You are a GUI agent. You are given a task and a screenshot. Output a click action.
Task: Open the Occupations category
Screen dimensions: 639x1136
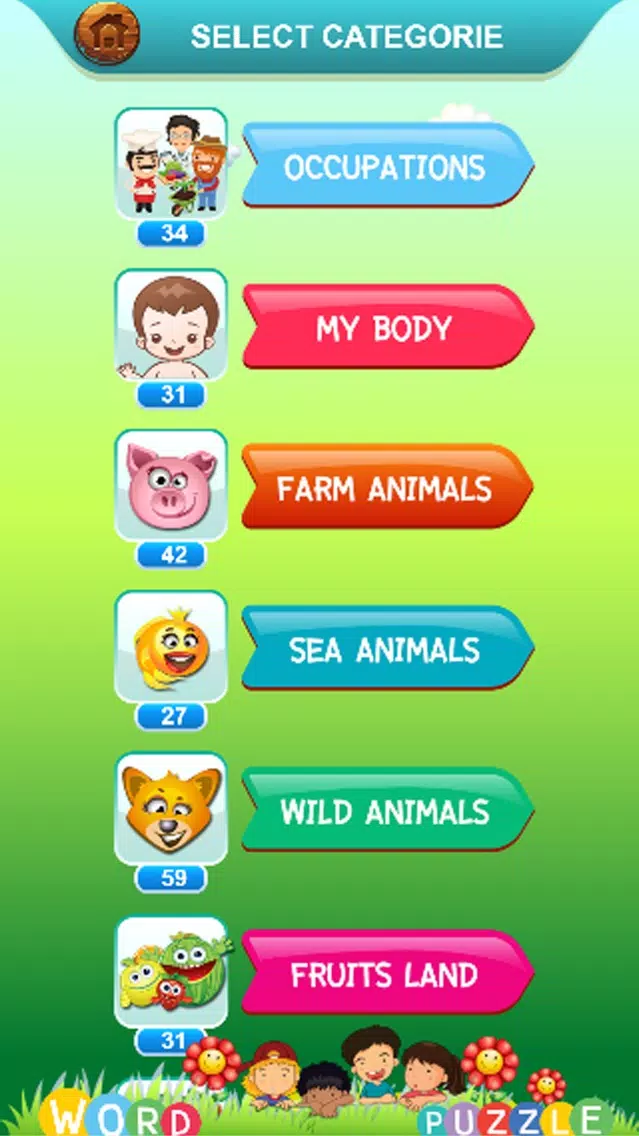387,167
